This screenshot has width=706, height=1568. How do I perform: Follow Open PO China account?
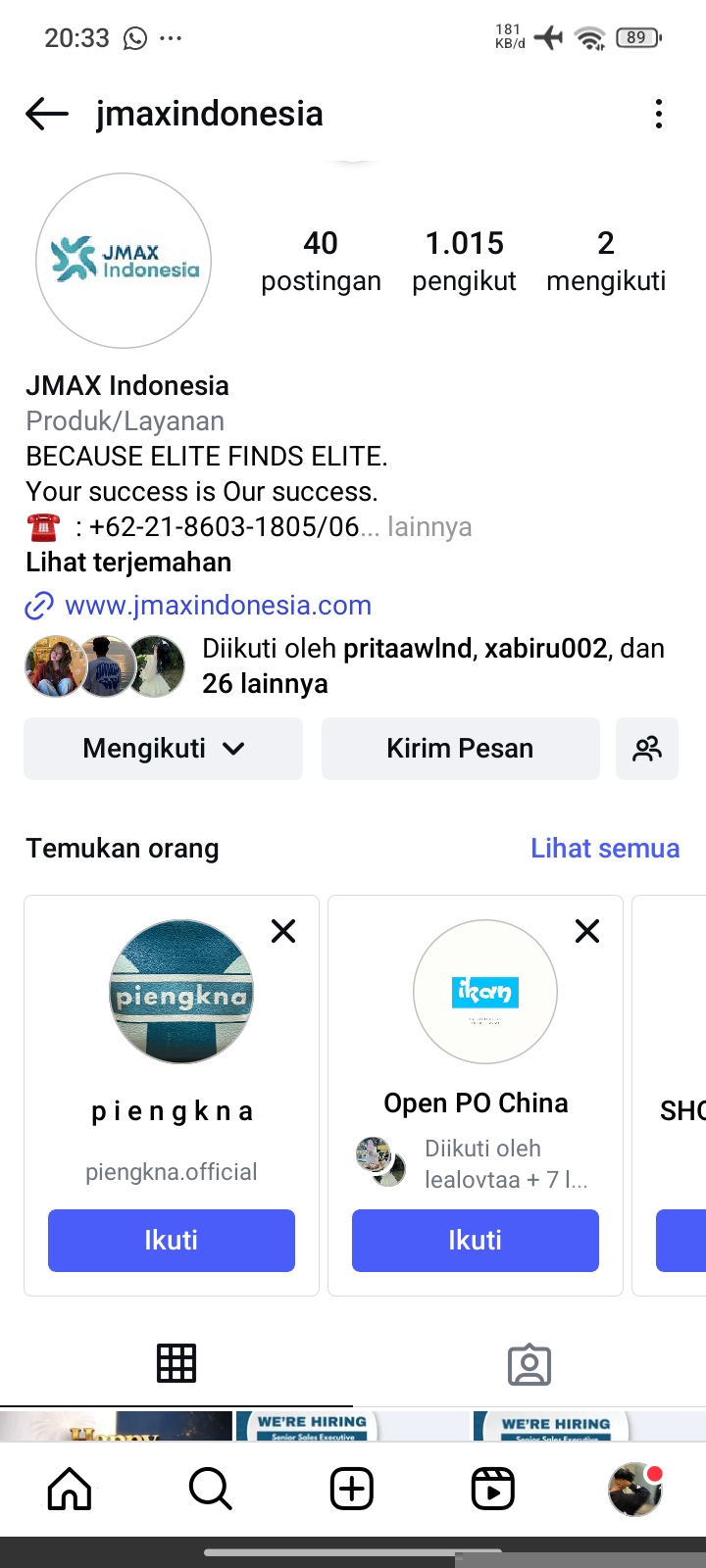476,1241
